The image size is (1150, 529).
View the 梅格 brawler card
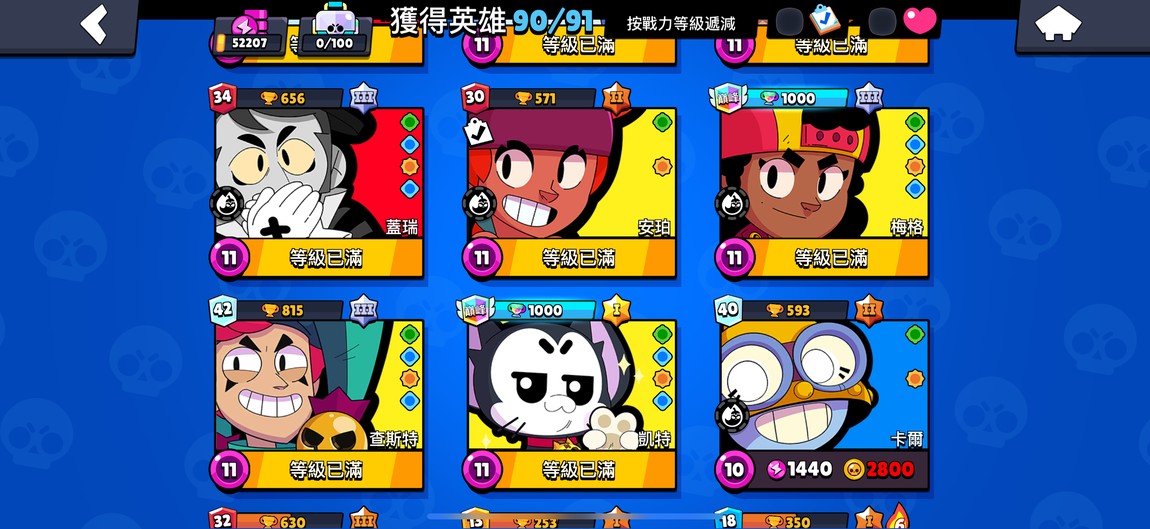824,175
